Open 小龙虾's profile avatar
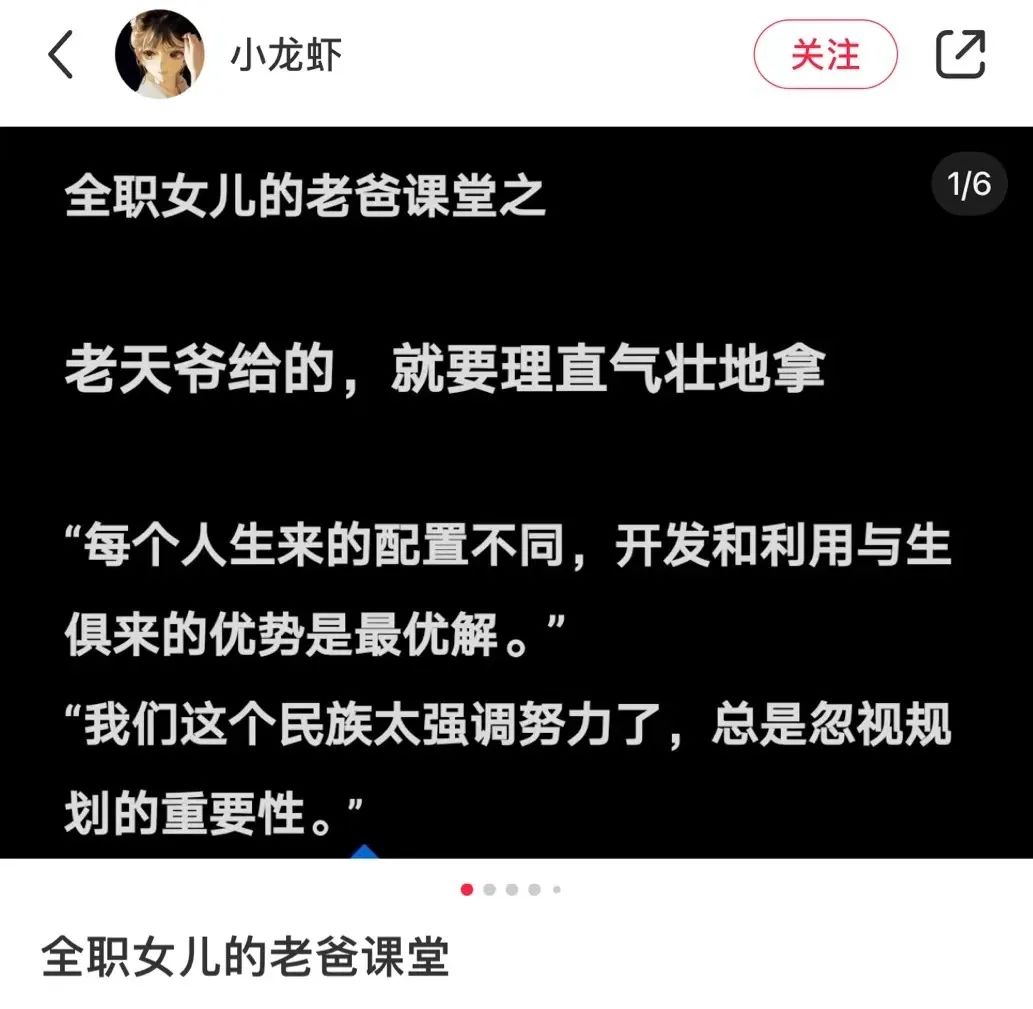The image size is (1033, 1009). click(x=159, y=55)
